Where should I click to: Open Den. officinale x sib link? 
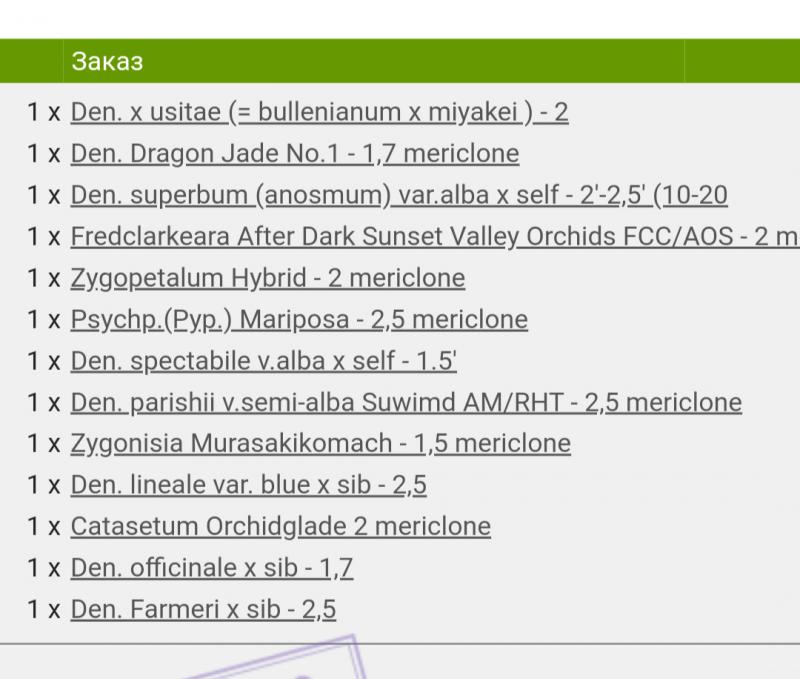(x=211, y=568)
